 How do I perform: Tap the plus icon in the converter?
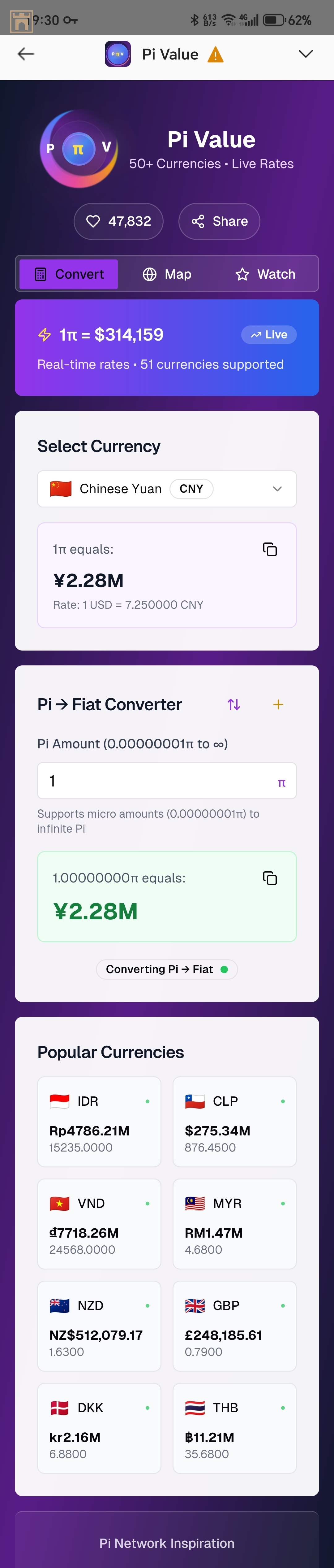tap(278, 704)
